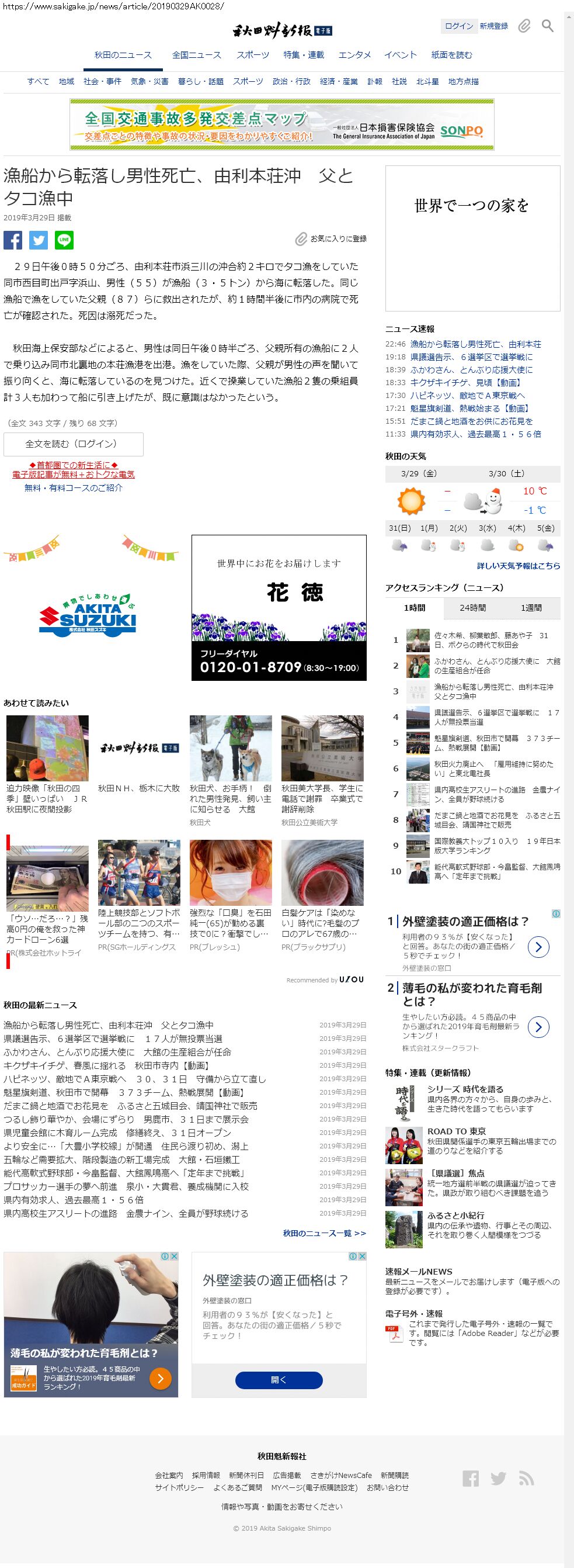Screen dimensions: 574x1568
Task: Select 社会・事件 sub-category
Action: (x=102, y=82)
